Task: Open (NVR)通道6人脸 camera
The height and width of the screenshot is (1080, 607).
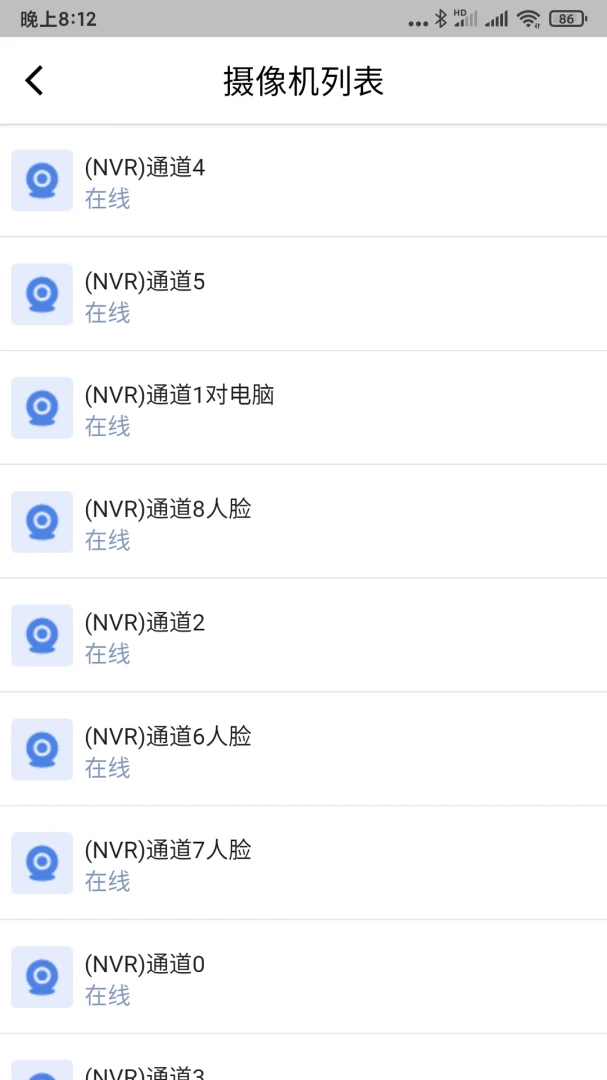Action: (x=303, y=750)
